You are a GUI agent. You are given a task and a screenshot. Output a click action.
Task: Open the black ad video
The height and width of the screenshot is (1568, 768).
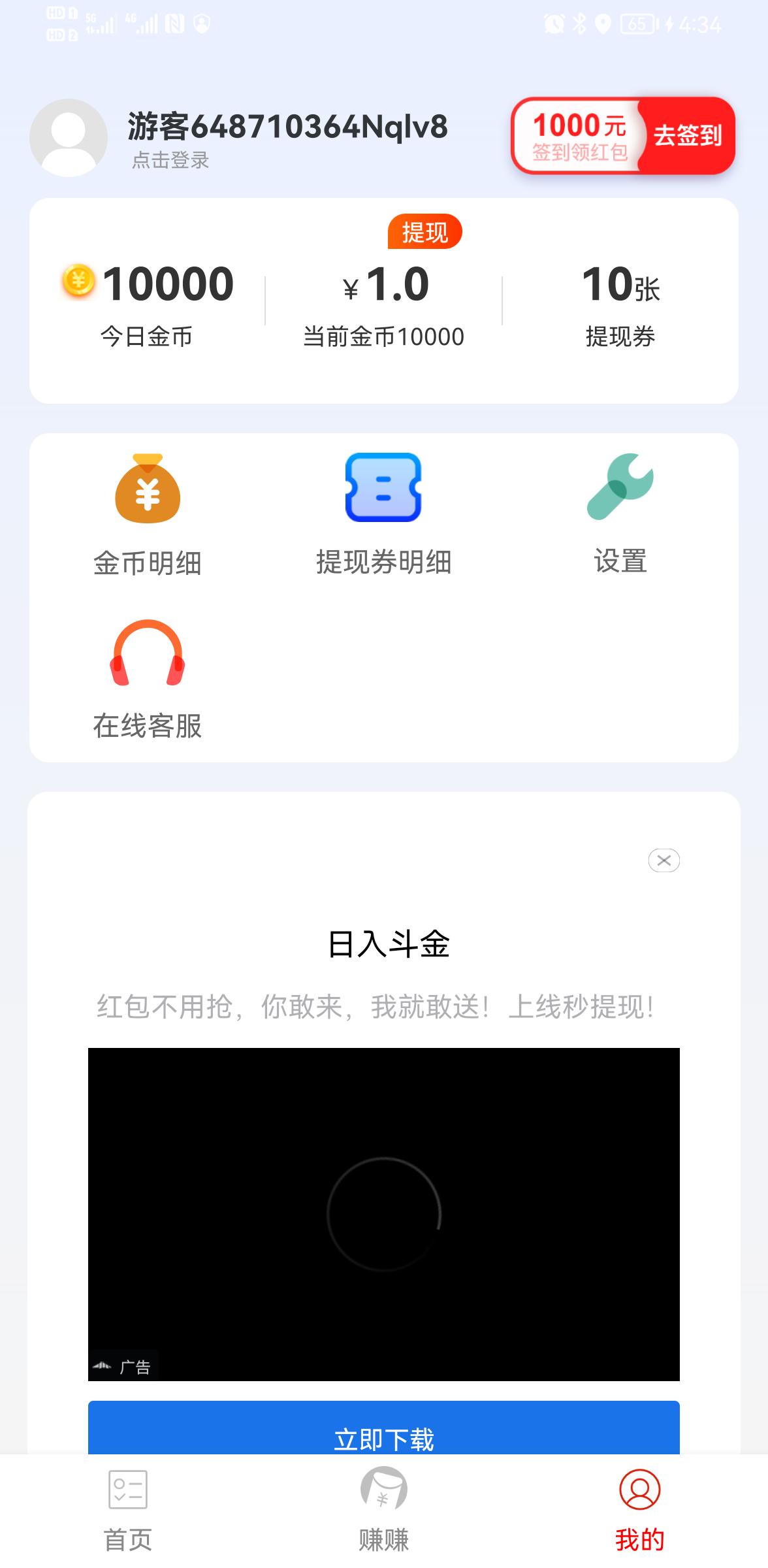(383, 1214)
